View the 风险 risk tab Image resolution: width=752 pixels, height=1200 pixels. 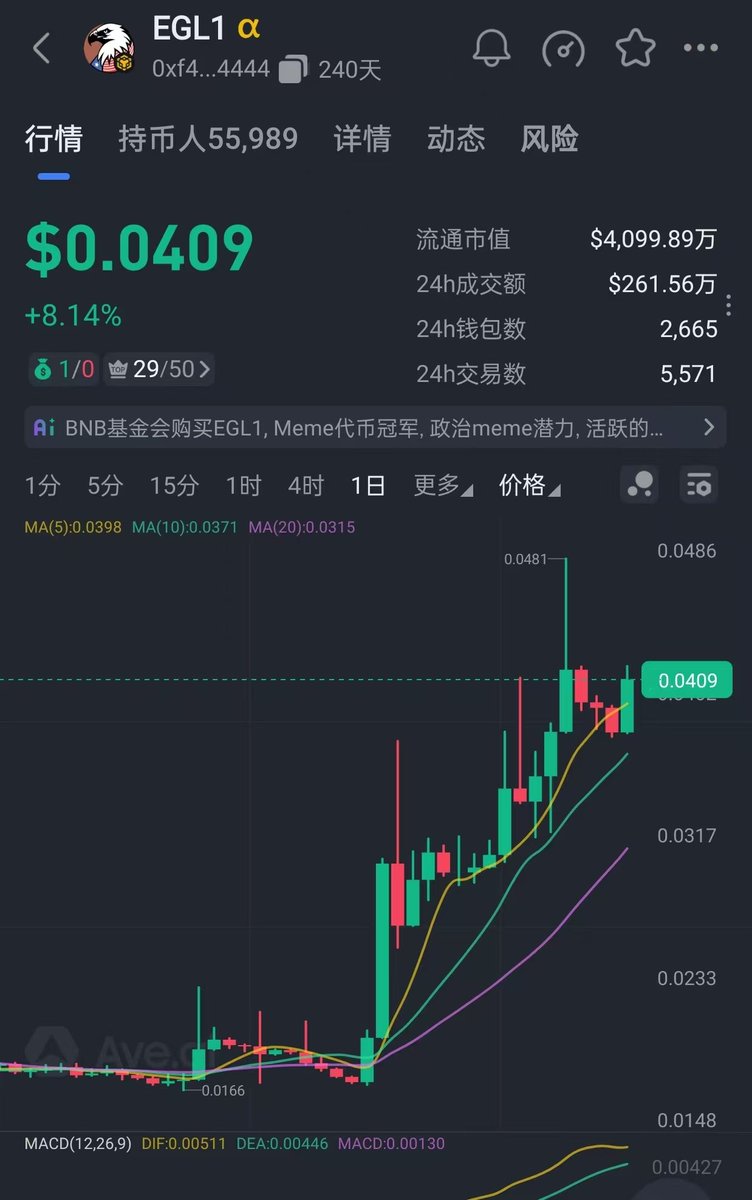point(550,139)
